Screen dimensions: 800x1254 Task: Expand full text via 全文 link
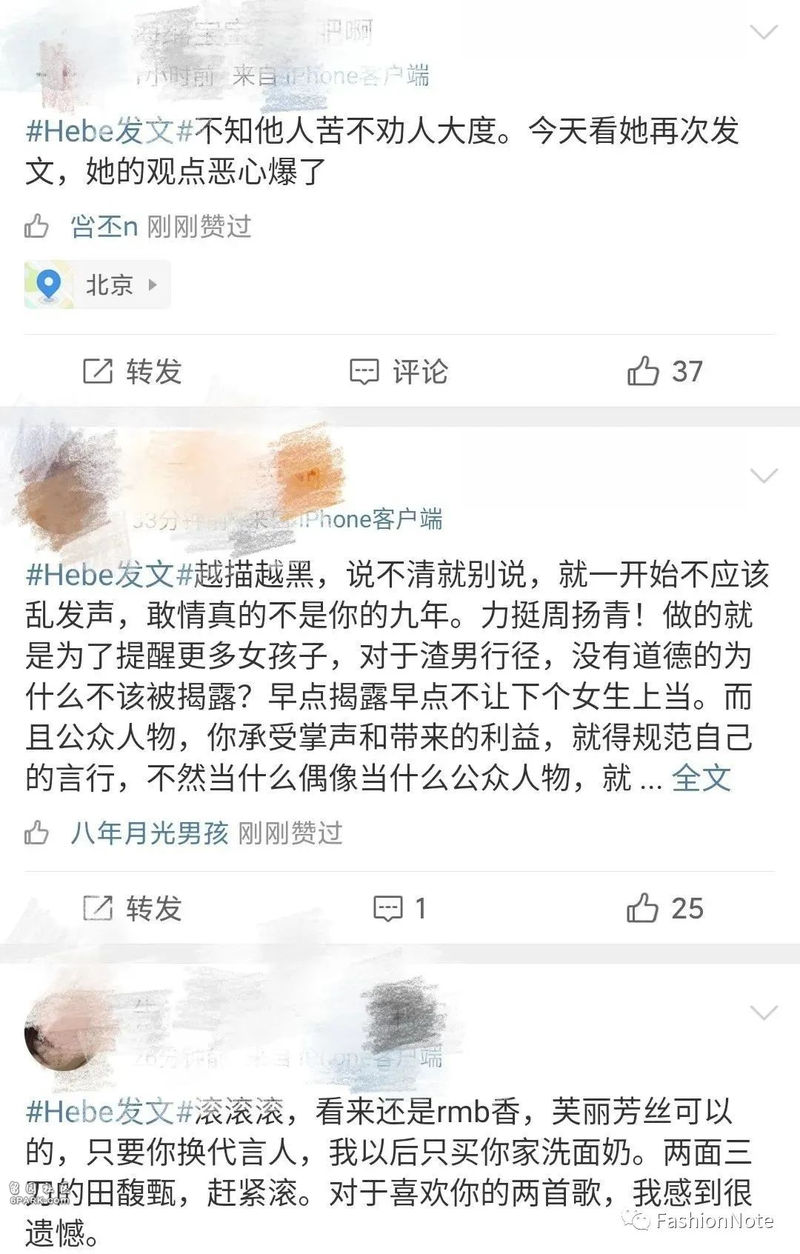[702, 777]
